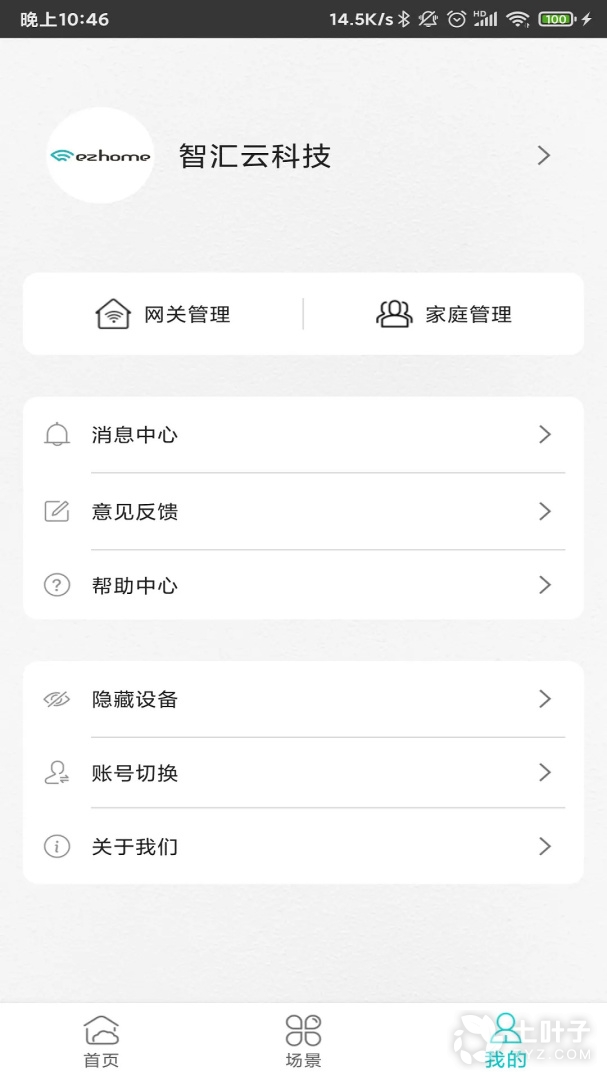Go to 意见反馈 feedback
This screenshot has width=607, height=1080.
coord(302,512)
